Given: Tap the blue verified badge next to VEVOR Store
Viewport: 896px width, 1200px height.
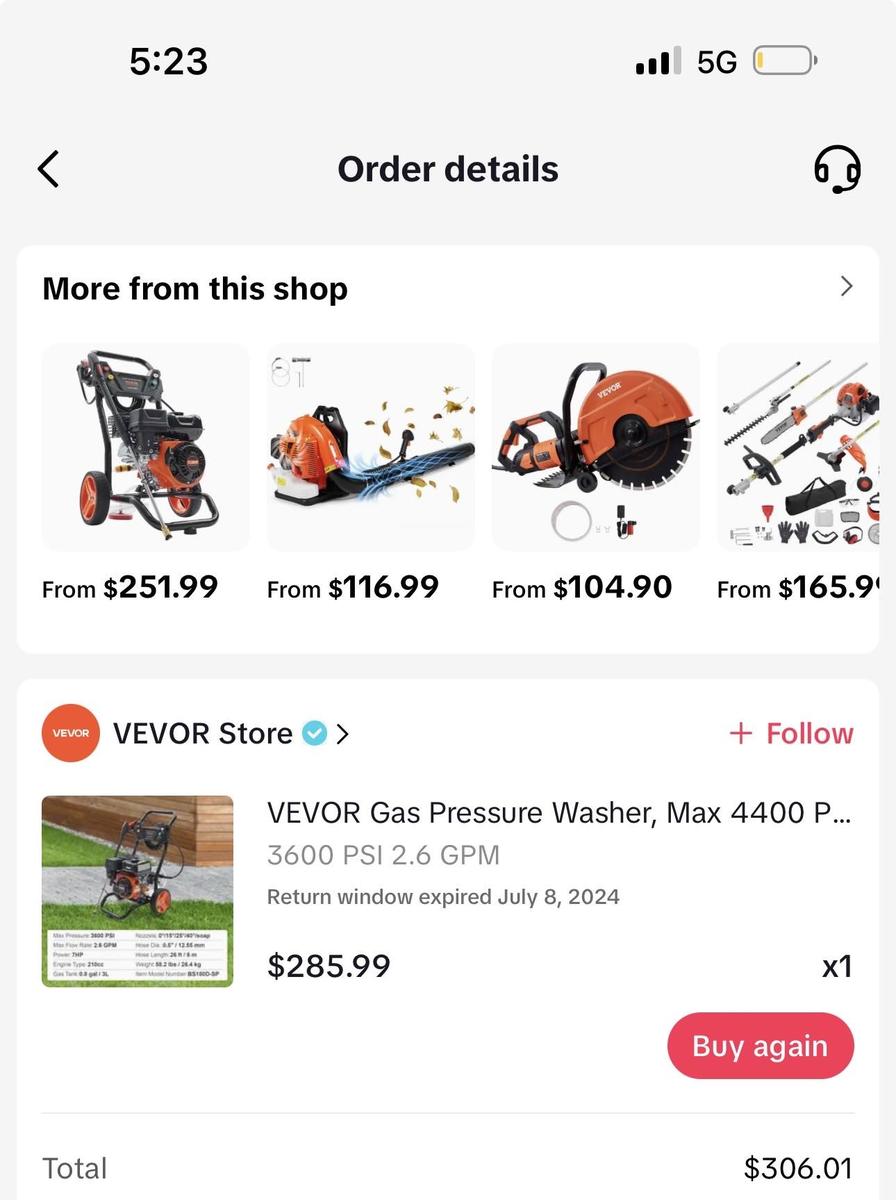Looking at the screenshot, I should [314, 733].
